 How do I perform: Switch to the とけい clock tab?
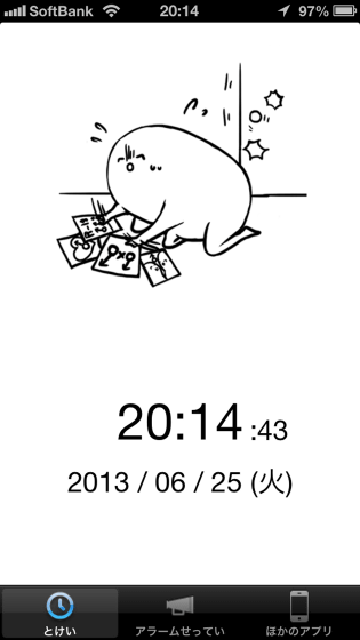click(x=60, y=613)
